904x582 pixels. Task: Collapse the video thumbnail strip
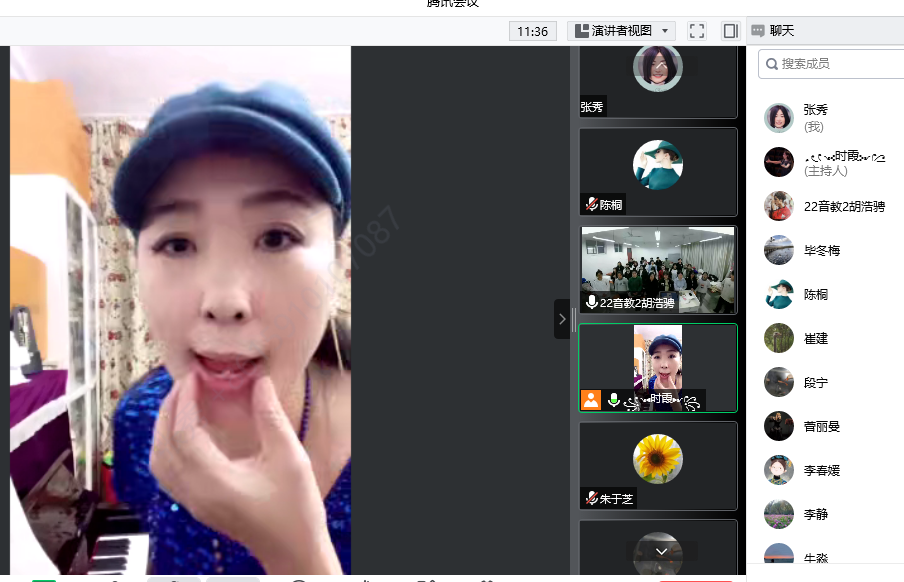(x=562, y=319)
